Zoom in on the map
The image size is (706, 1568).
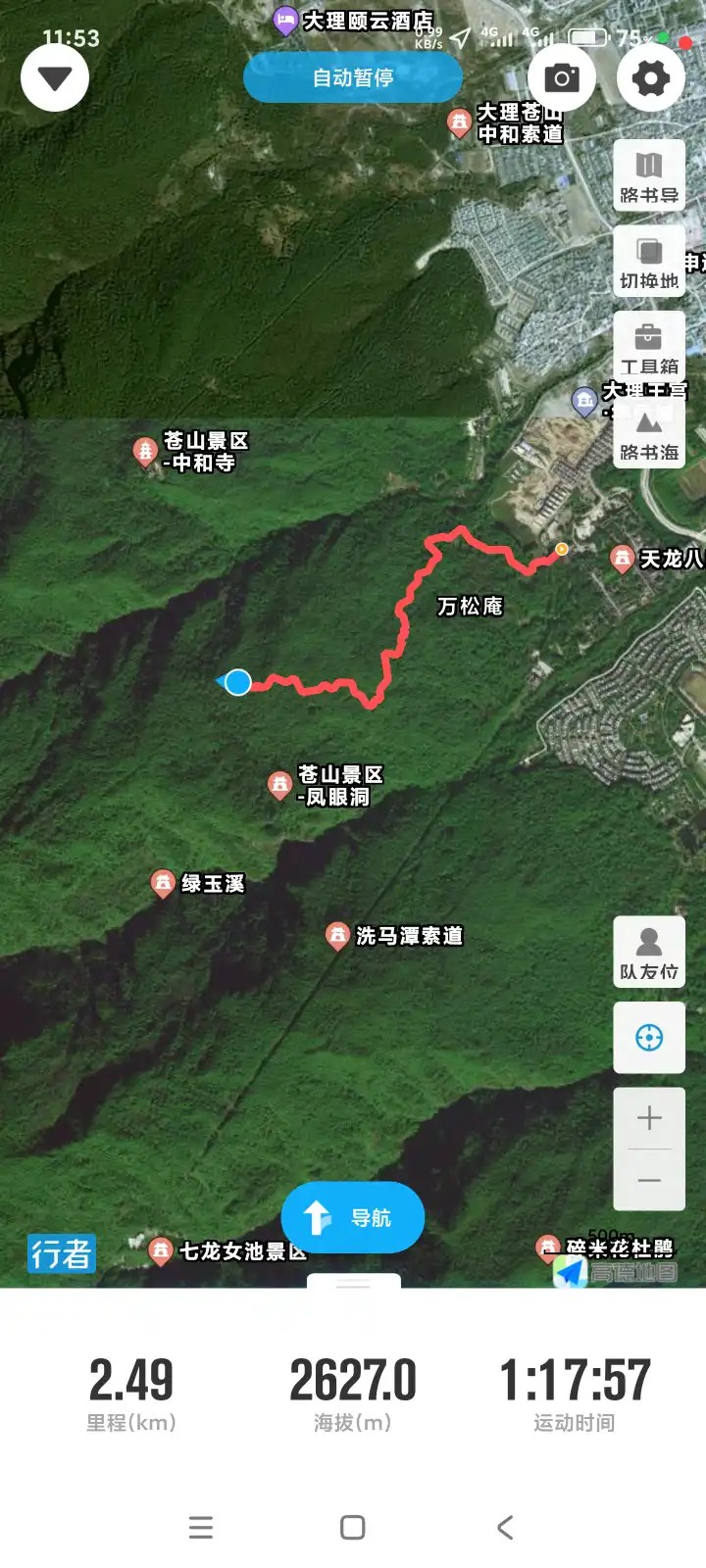pos(649,1118)
